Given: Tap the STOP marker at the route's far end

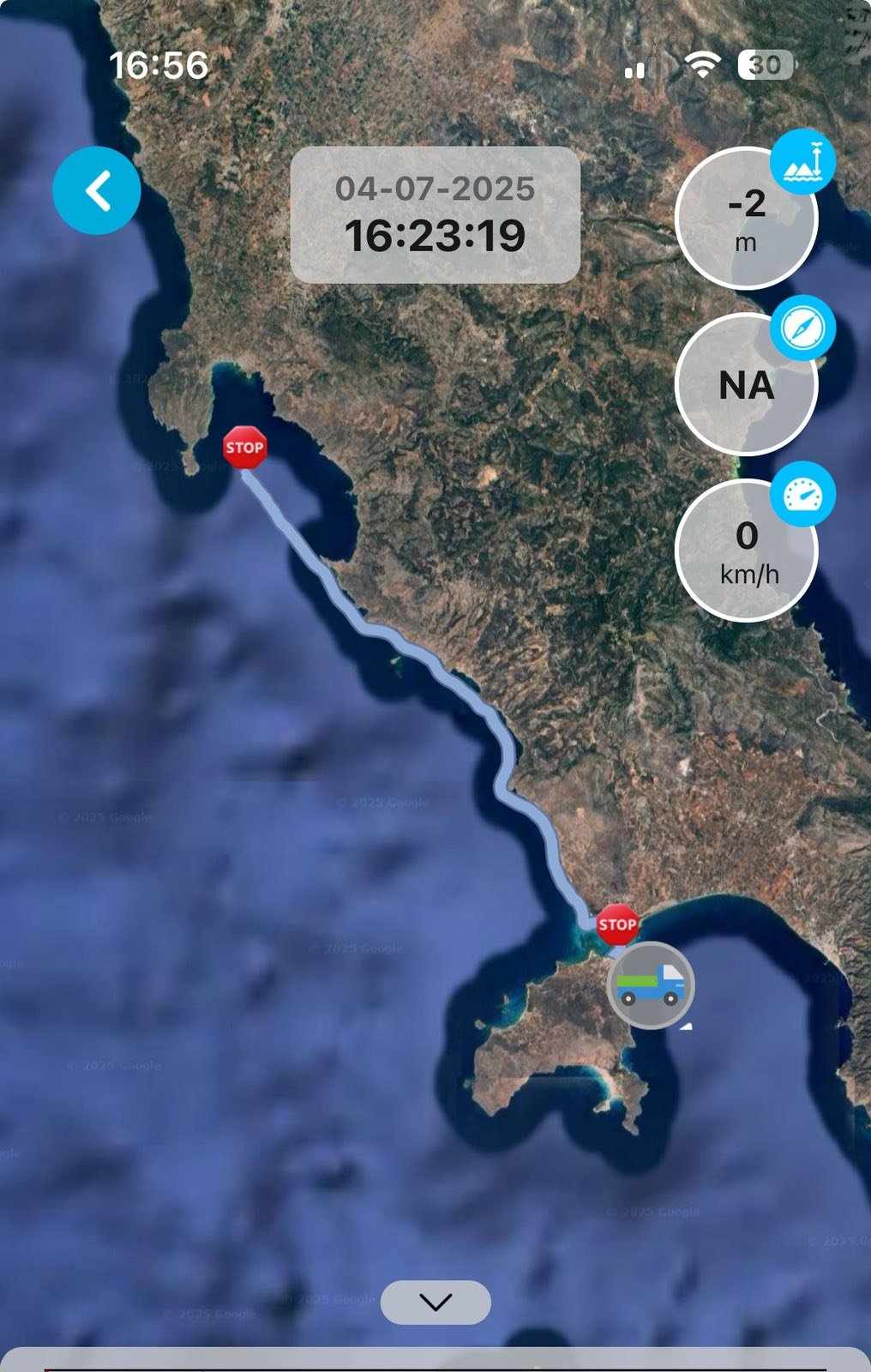Looking at the screenshot, I should pos(245,447).
